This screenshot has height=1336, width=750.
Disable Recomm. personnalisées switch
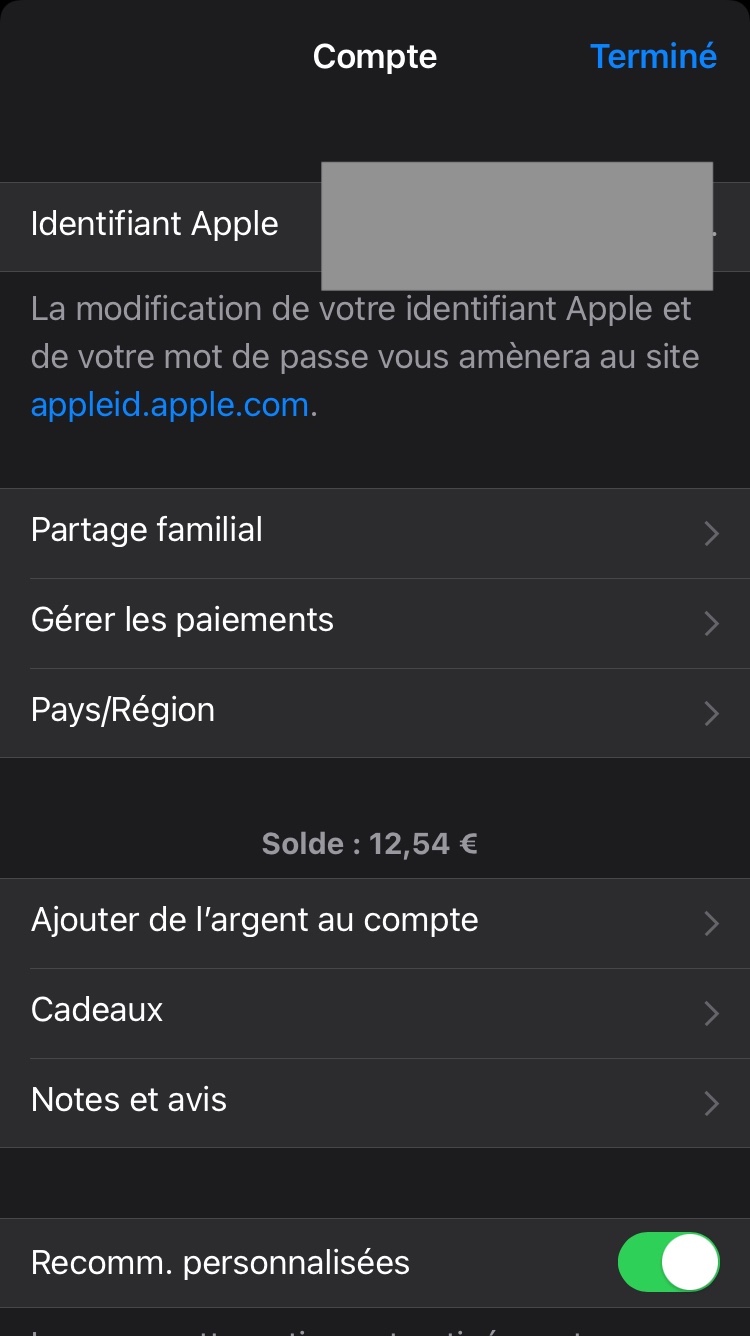tap(669, 1262)
